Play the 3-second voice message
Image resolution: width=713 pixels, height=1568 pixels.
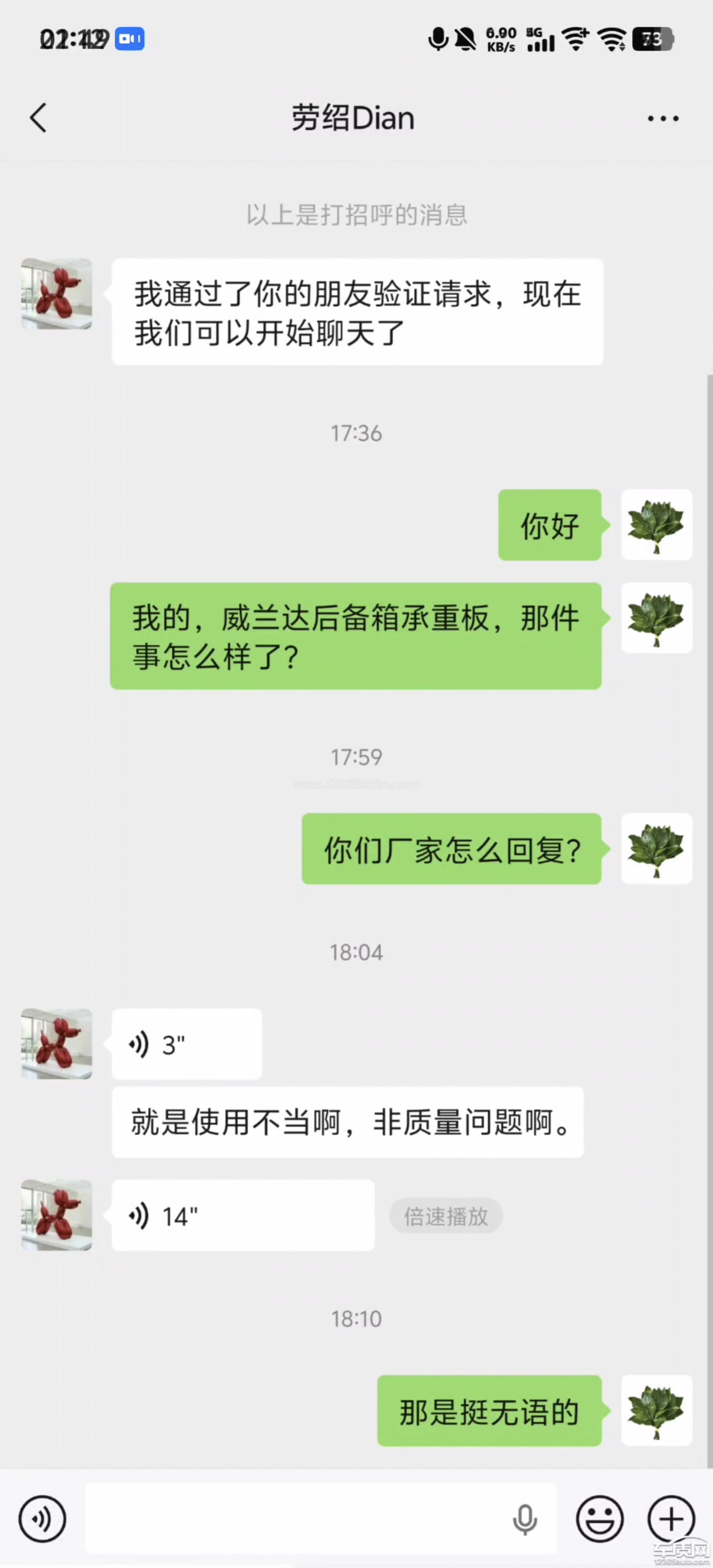pos(186,1044)
